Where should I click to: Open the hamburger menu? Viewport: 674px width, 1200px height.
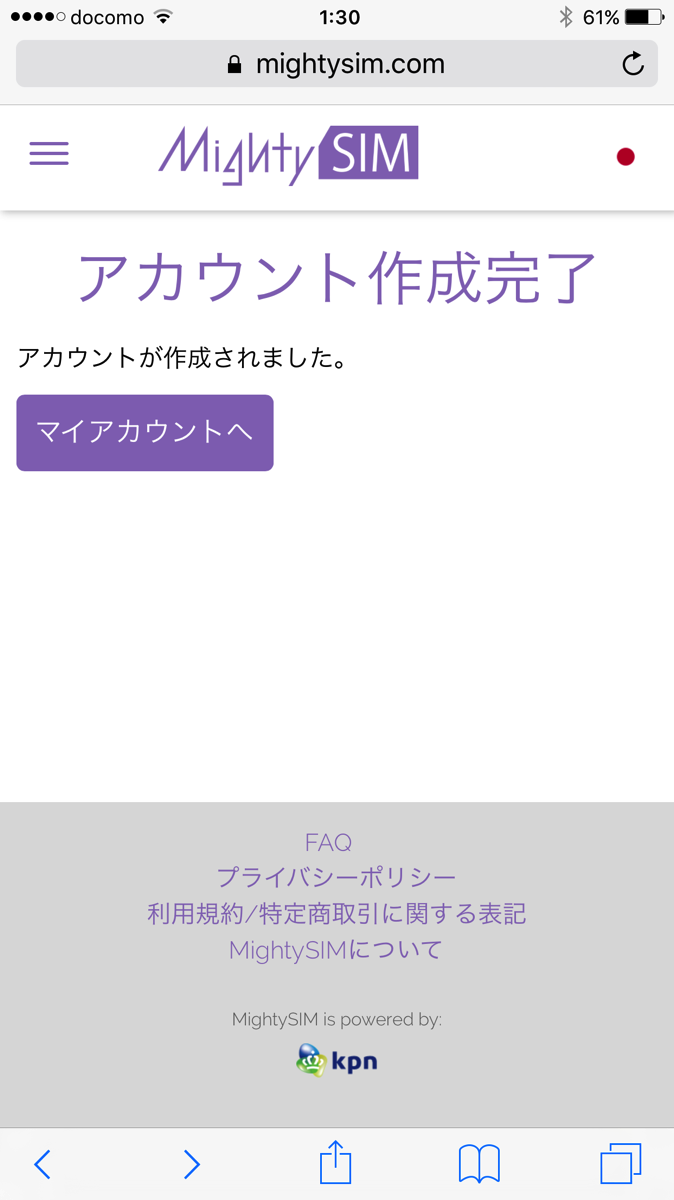click(49, 154)
